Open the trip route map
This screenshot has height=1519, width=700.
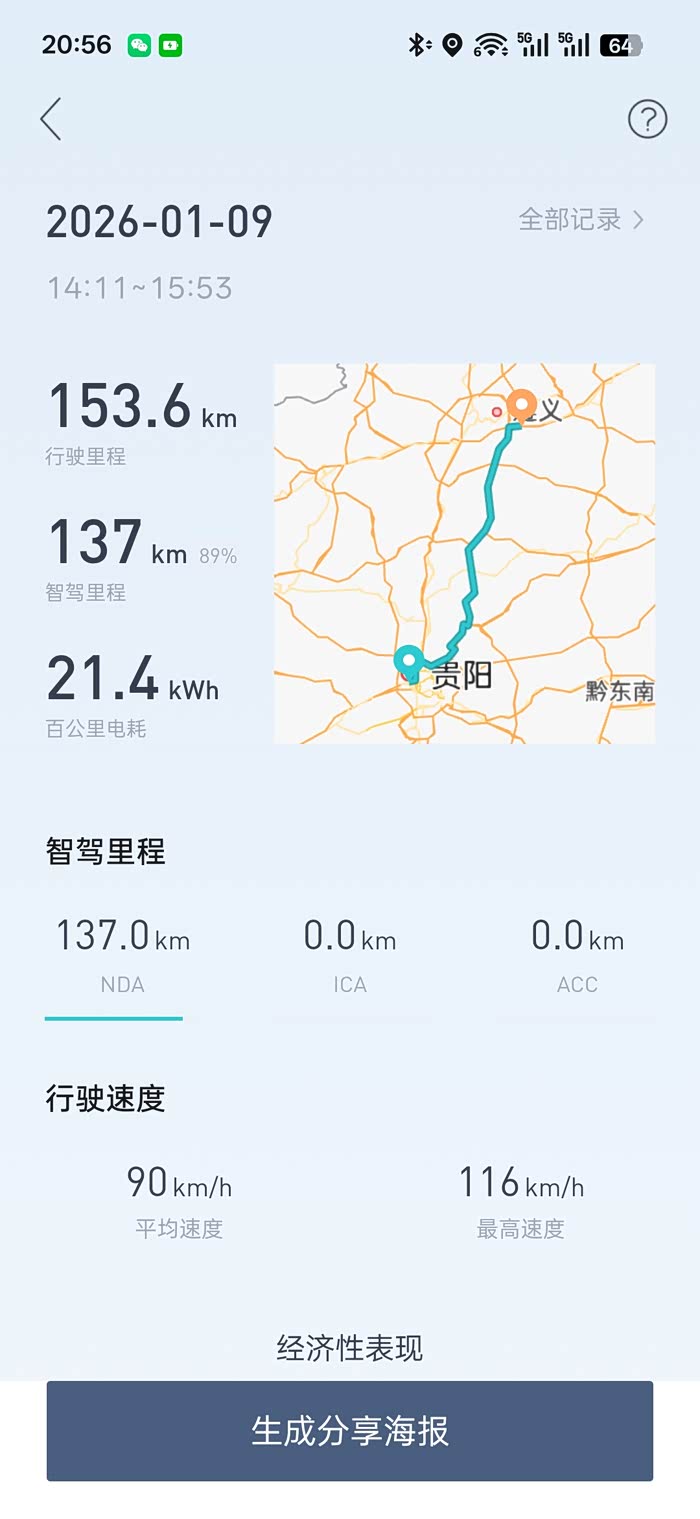tap(464, 553)
